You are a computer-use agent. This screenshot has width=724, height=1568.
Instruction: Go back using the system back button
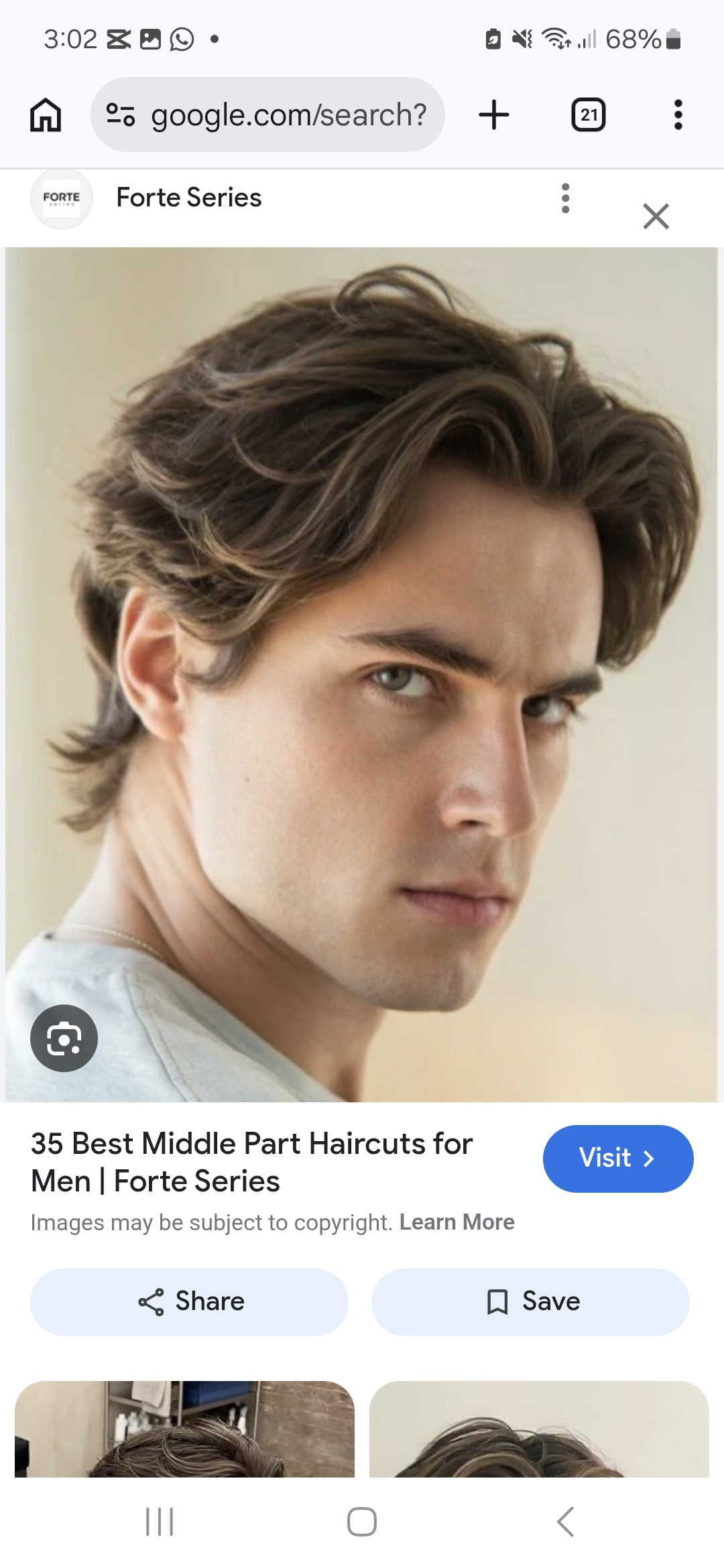coord(565,1521)
